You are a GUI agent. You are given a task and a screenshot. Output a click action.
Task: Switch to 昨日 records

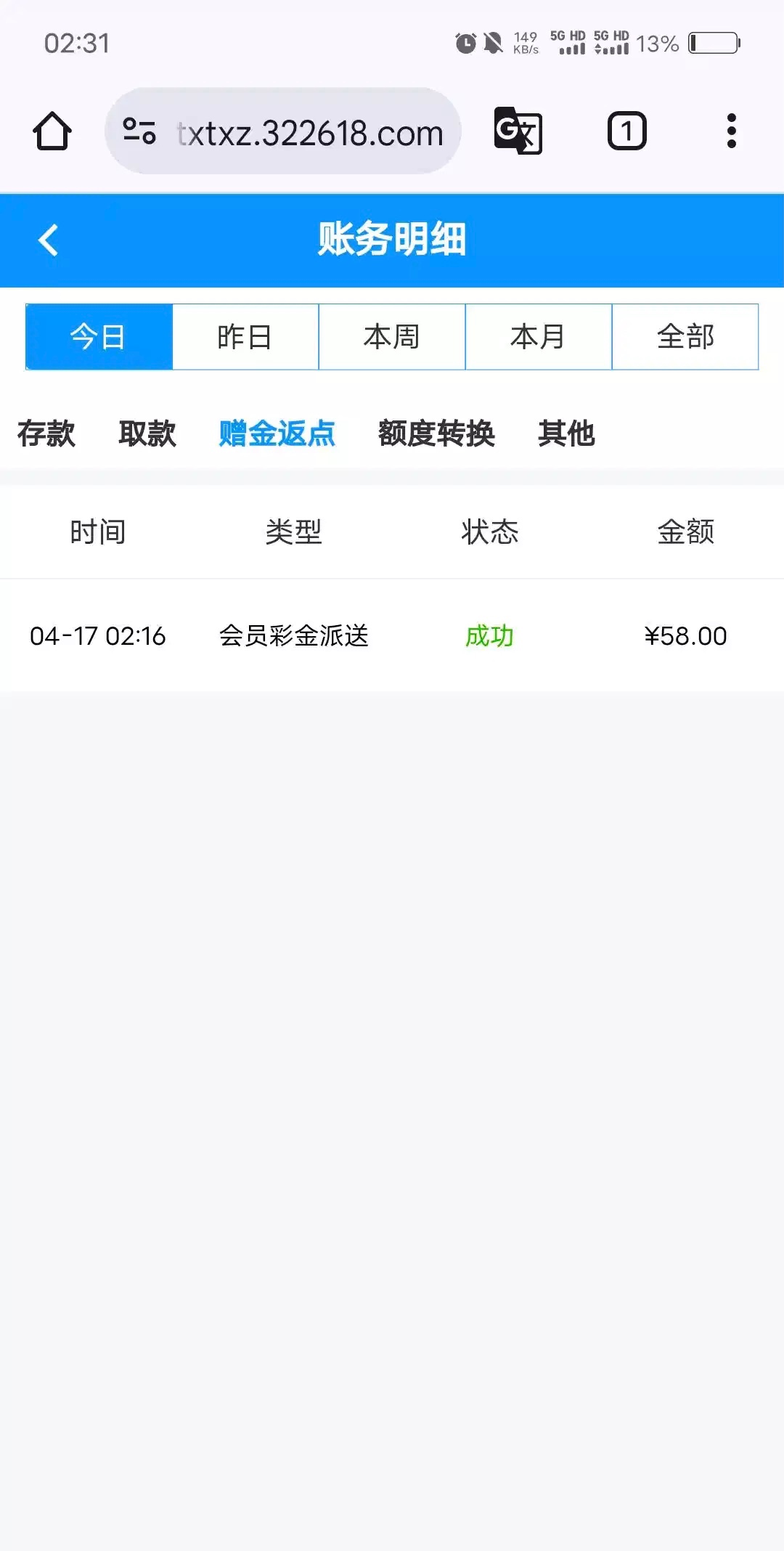[245, 337]
